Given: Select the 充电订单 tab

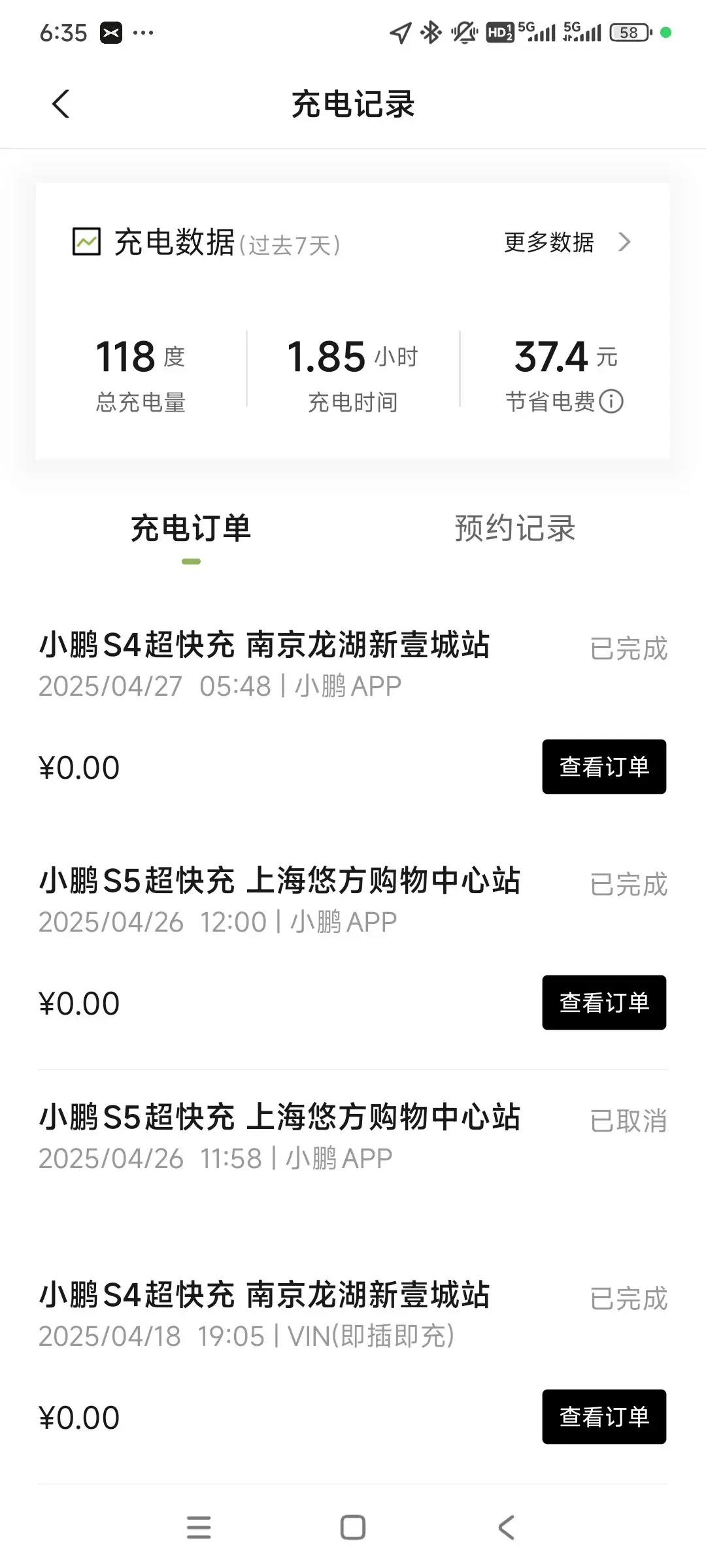Looking at the screenshot, I should [x=191, y=528].
